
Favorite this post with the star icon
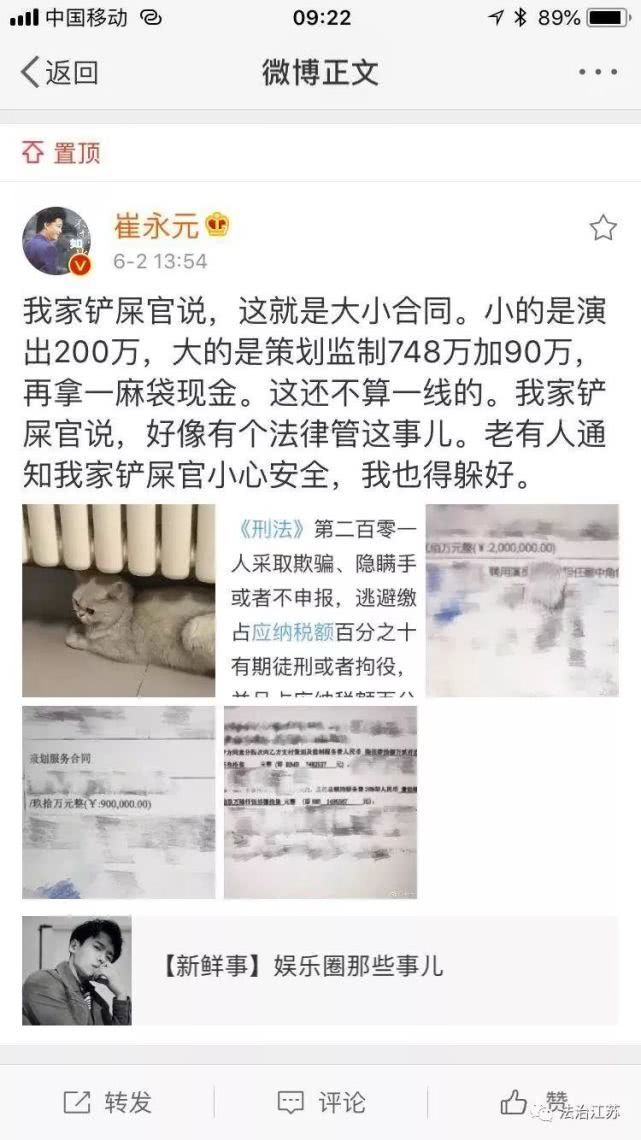[x=602, y=228]
